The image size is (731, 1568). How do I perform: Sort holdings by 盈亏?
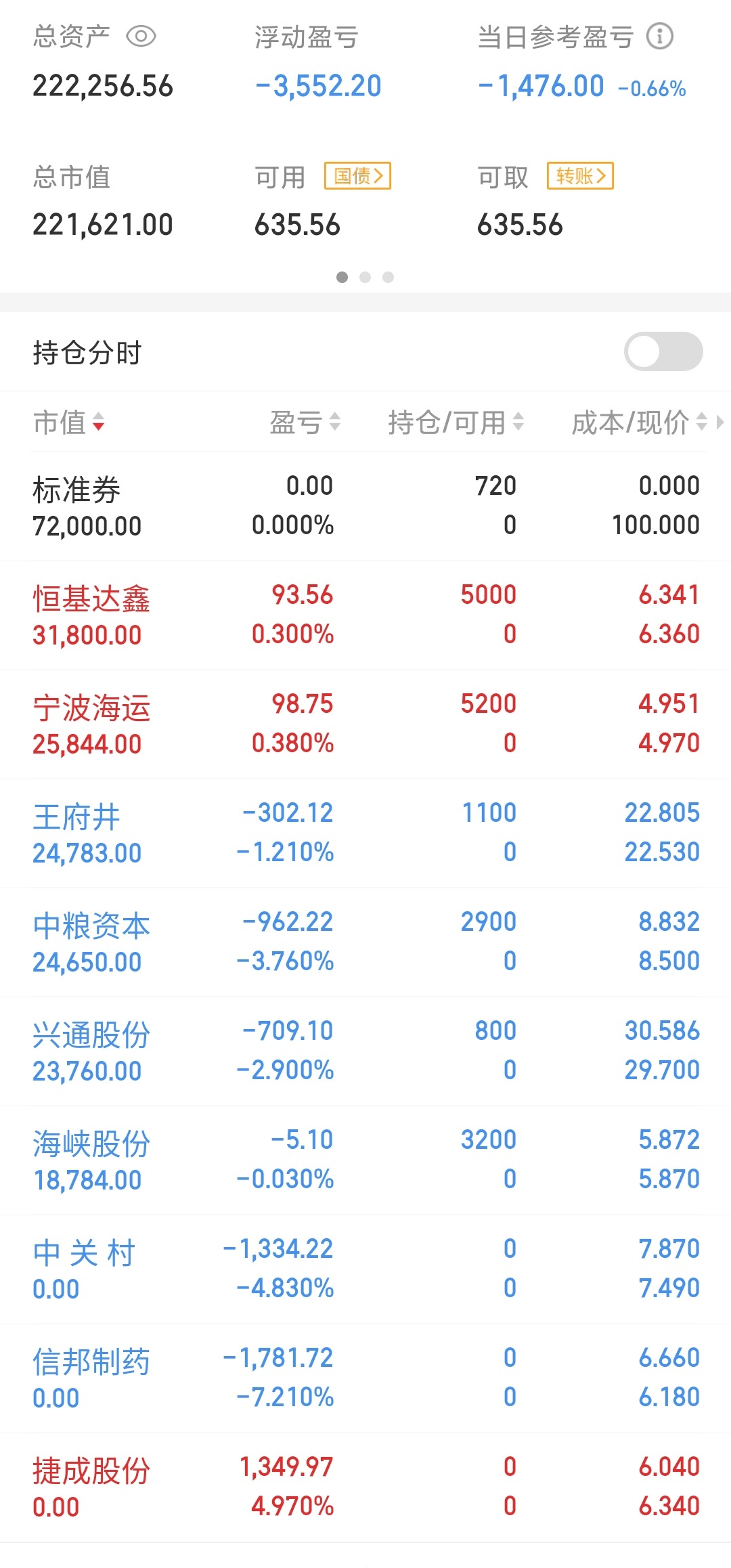[x=305, y=422]
